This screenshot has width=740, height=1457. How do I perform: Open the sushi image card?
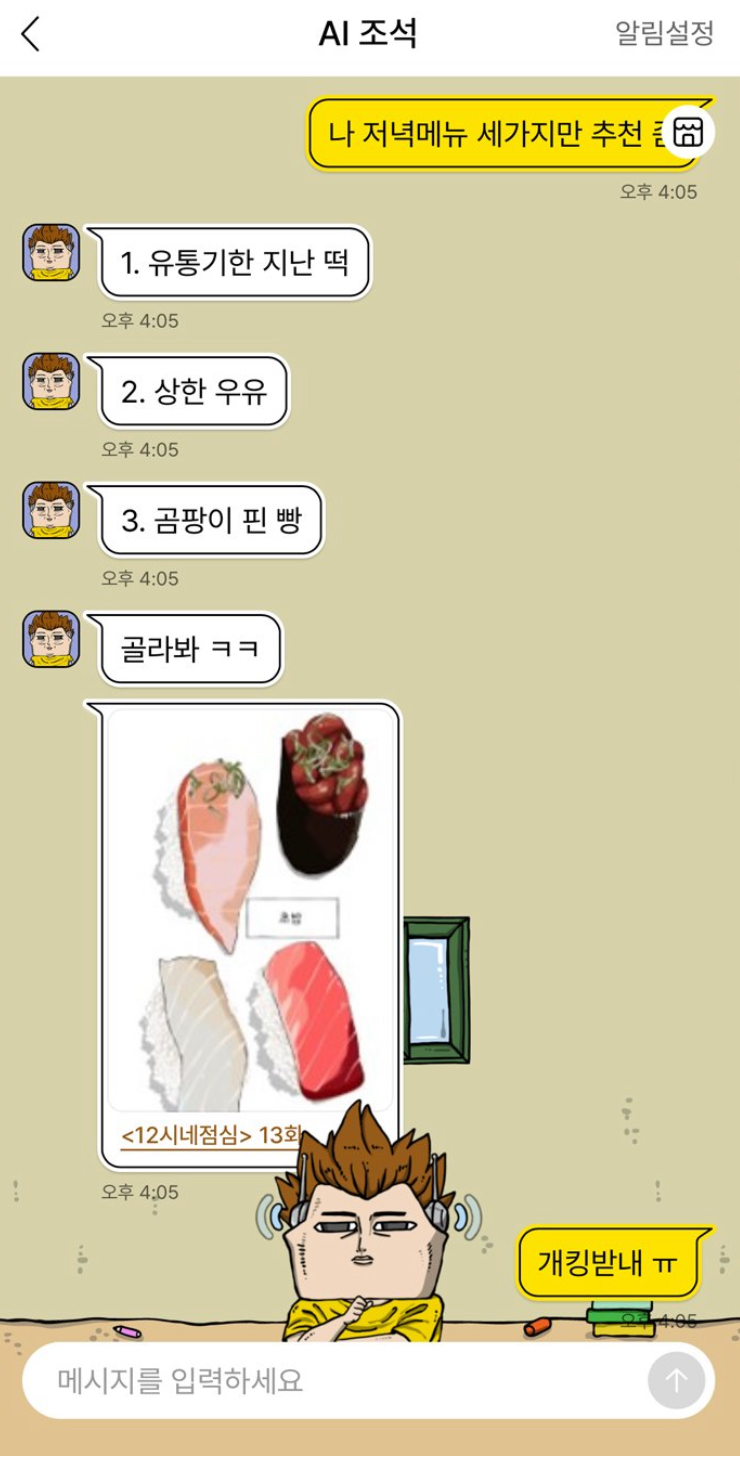pos(250,910)
